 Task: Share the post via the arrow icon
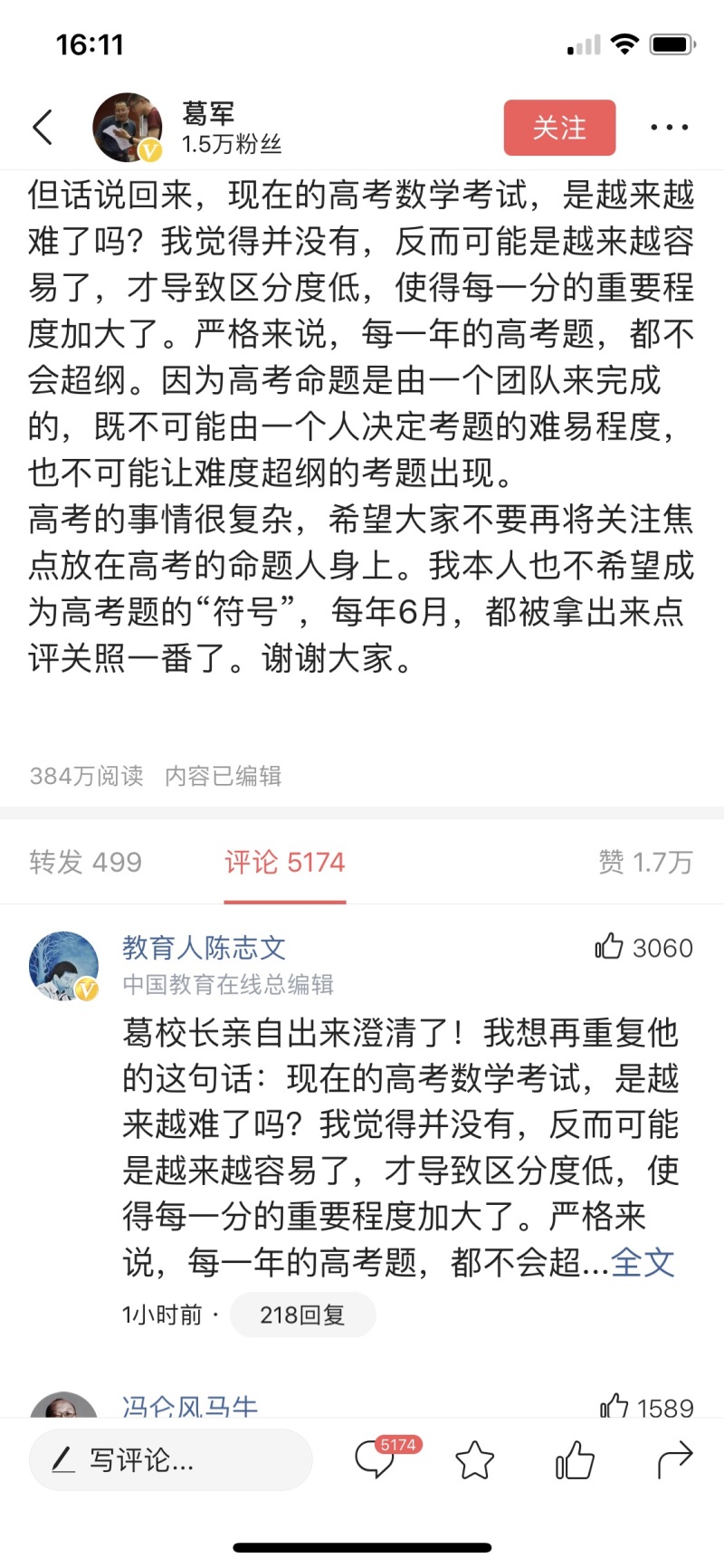(x=674, y=1459)
